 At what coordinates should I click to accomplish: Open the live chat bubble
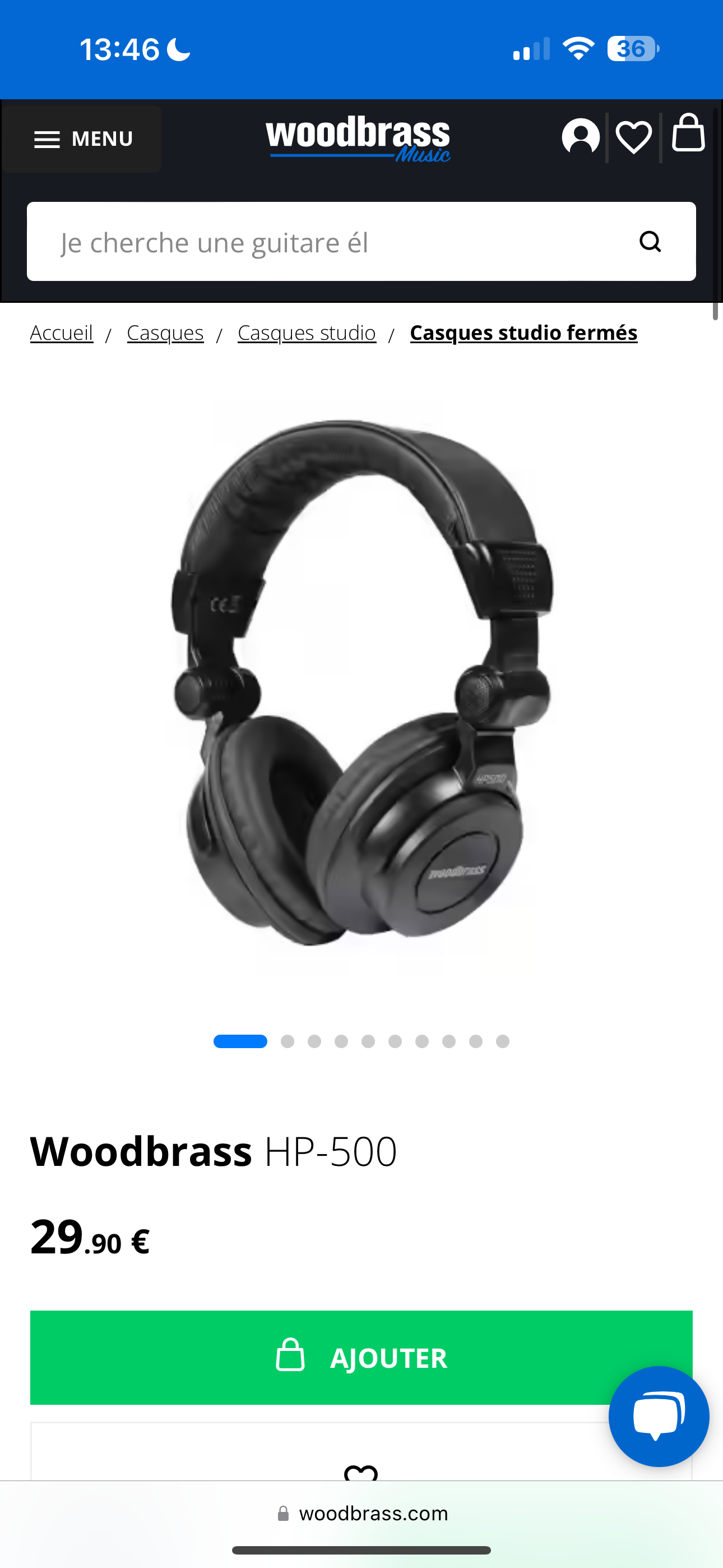coord(659,1417)
